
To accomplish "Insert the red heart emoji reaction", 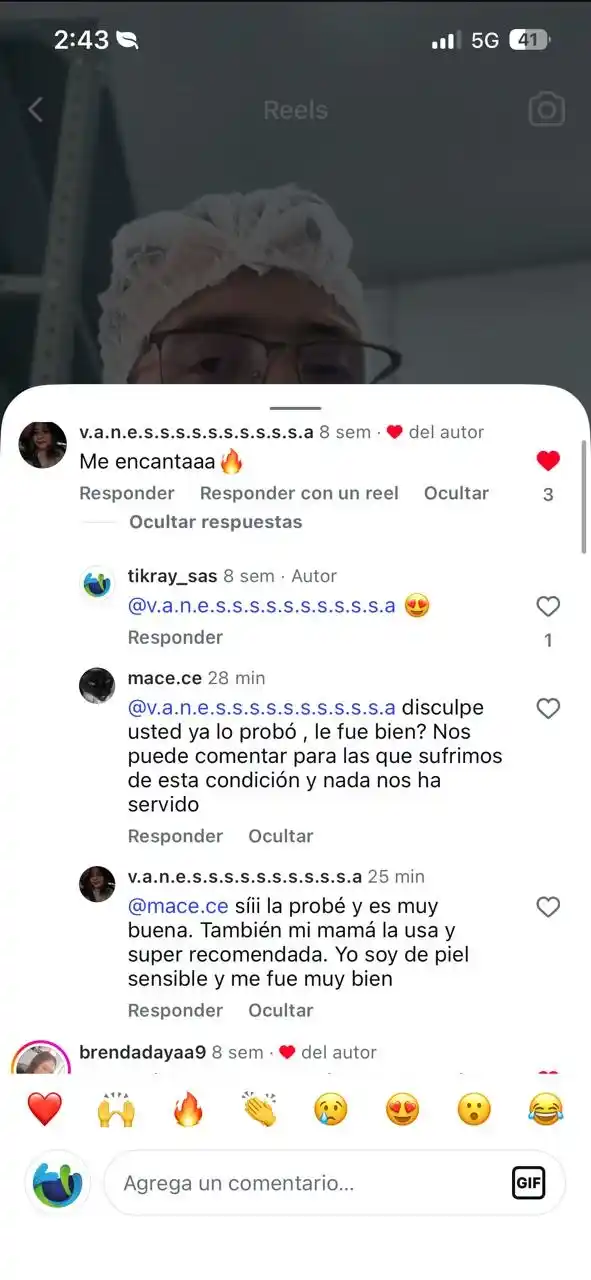I will 44,1109.
